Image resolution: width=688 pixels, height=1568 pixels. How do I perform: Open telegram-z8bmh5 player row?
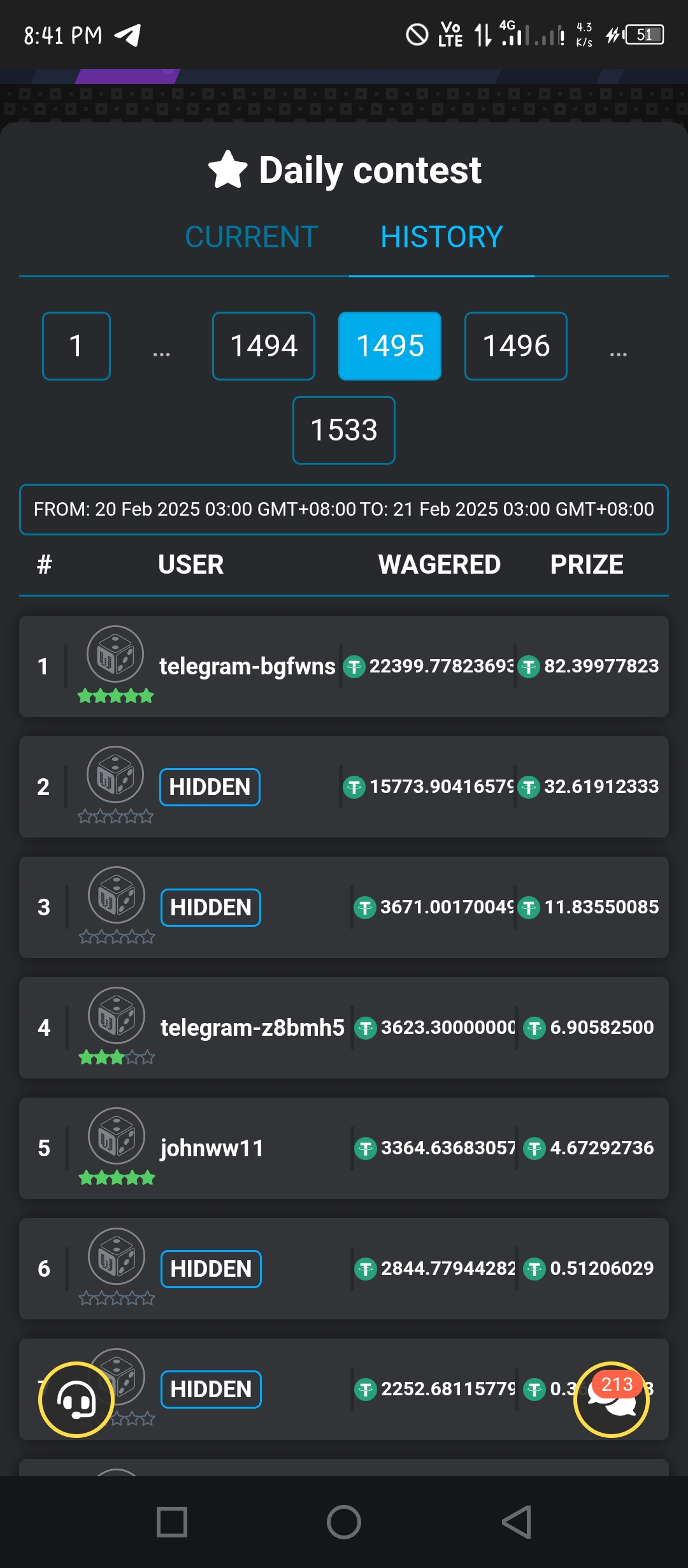pyautogui.click(x=344, y=1027)
